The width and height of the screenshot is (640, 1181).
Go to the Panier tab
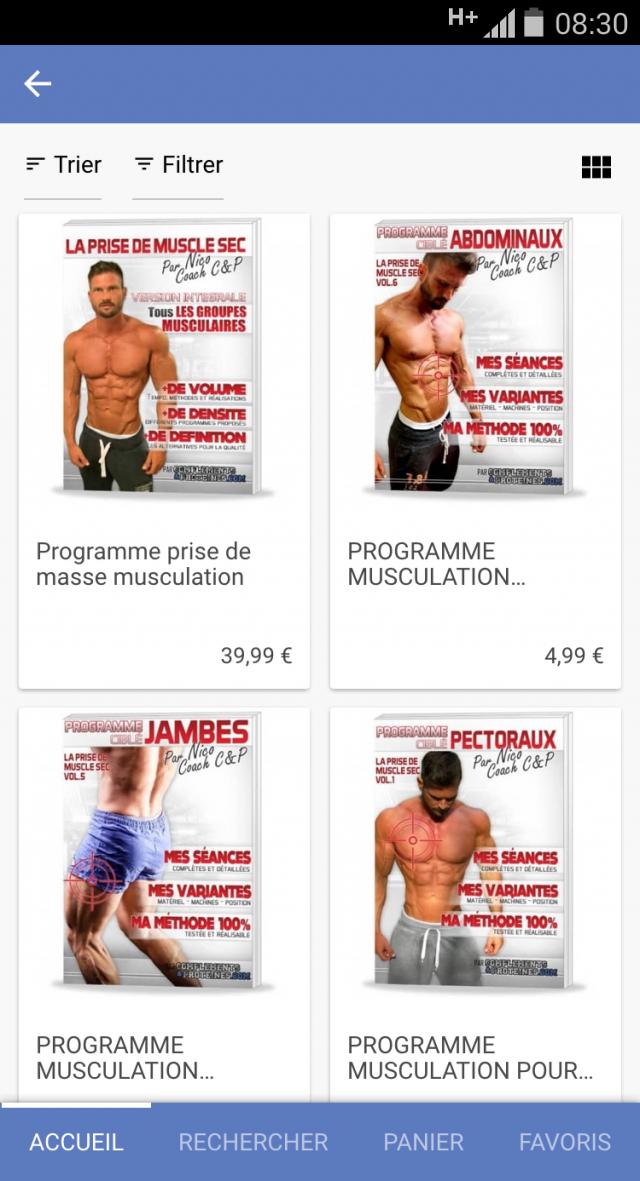423,1142
